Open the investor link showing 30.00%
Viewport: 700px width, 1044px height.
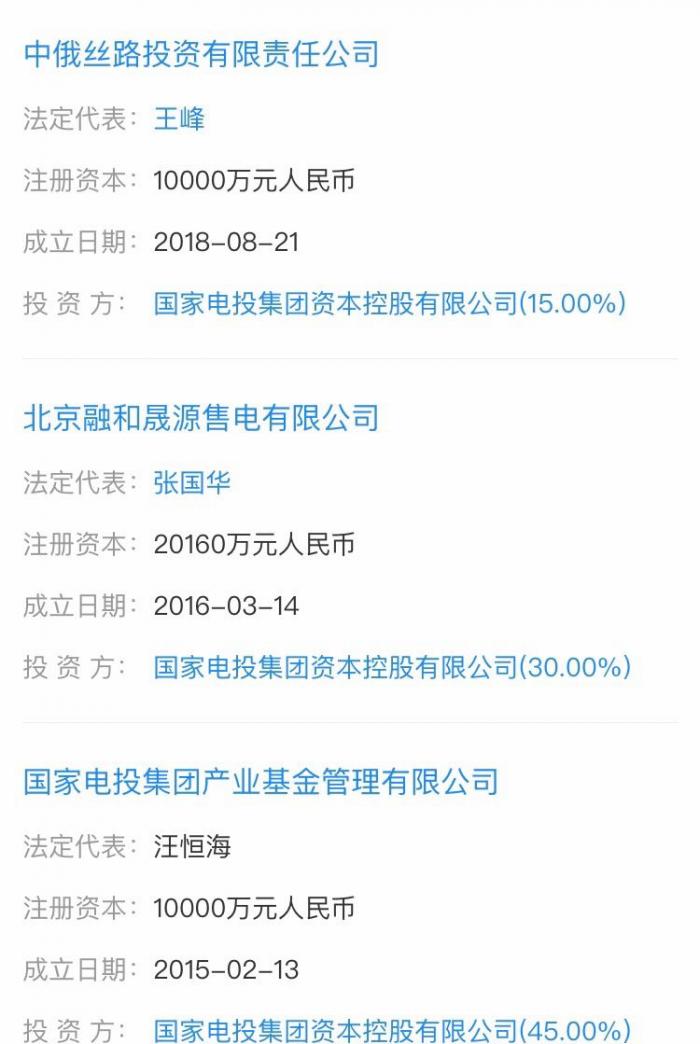pyautogui.click(x=392, y=667)
